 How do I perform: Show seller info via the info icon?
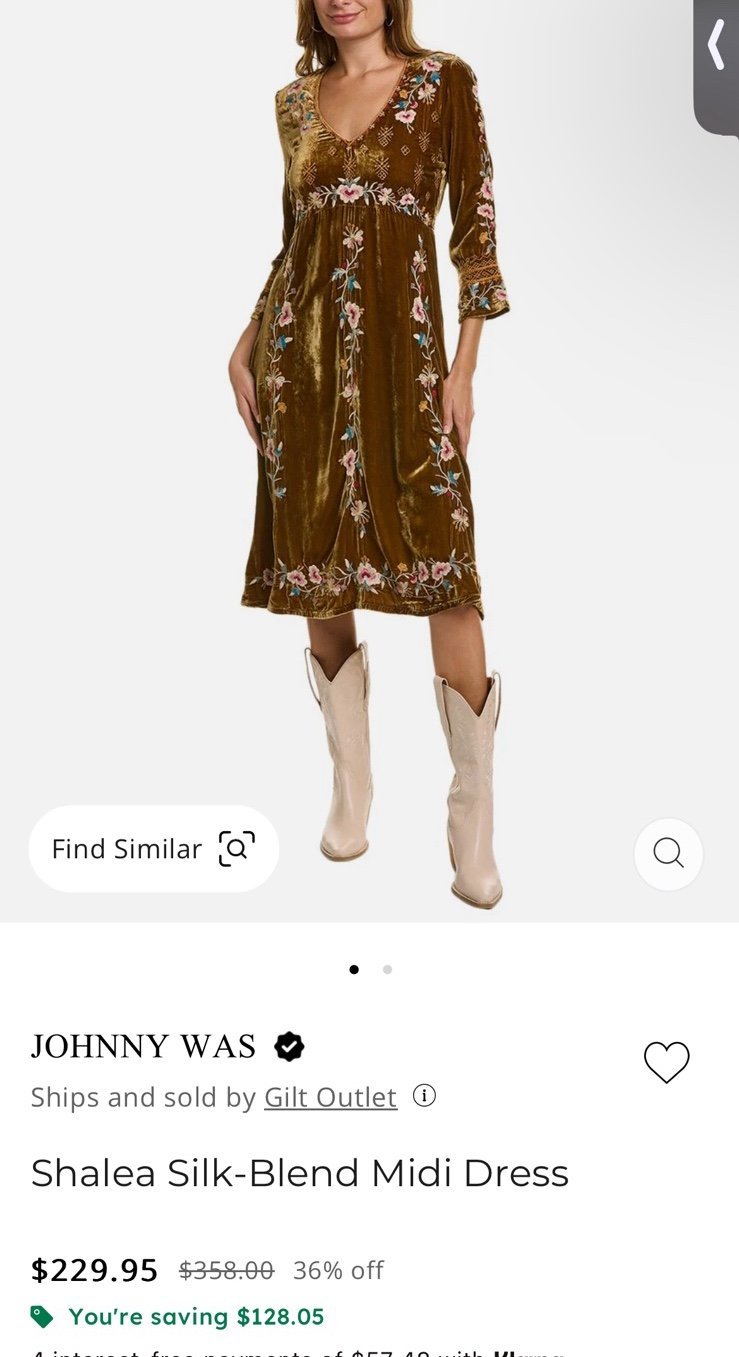pyautogui.click(x=424, y=1096)
